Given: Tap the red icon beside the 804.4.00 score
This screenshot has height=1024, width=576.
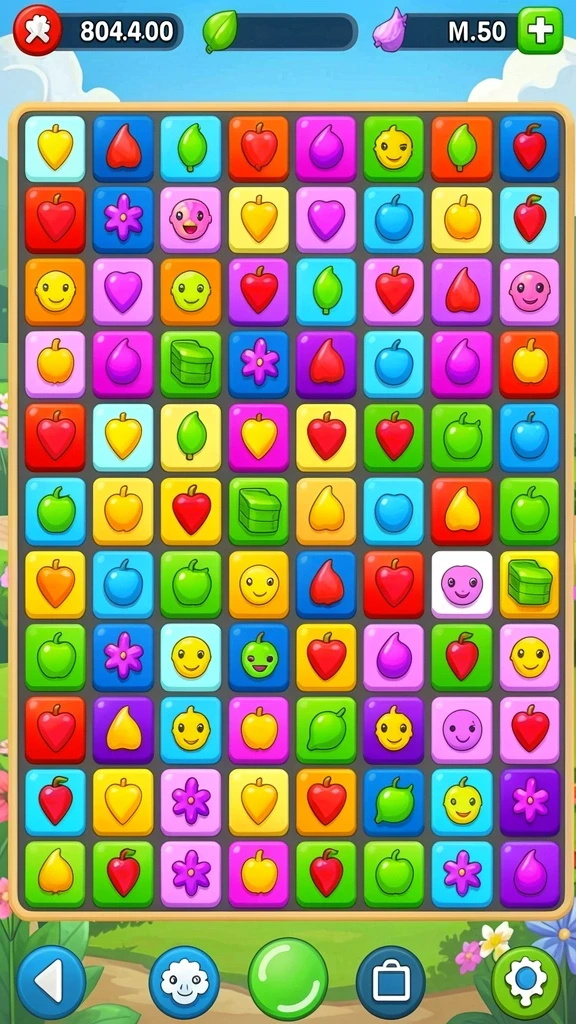Looking at the screenshot, I should [38, 31].
